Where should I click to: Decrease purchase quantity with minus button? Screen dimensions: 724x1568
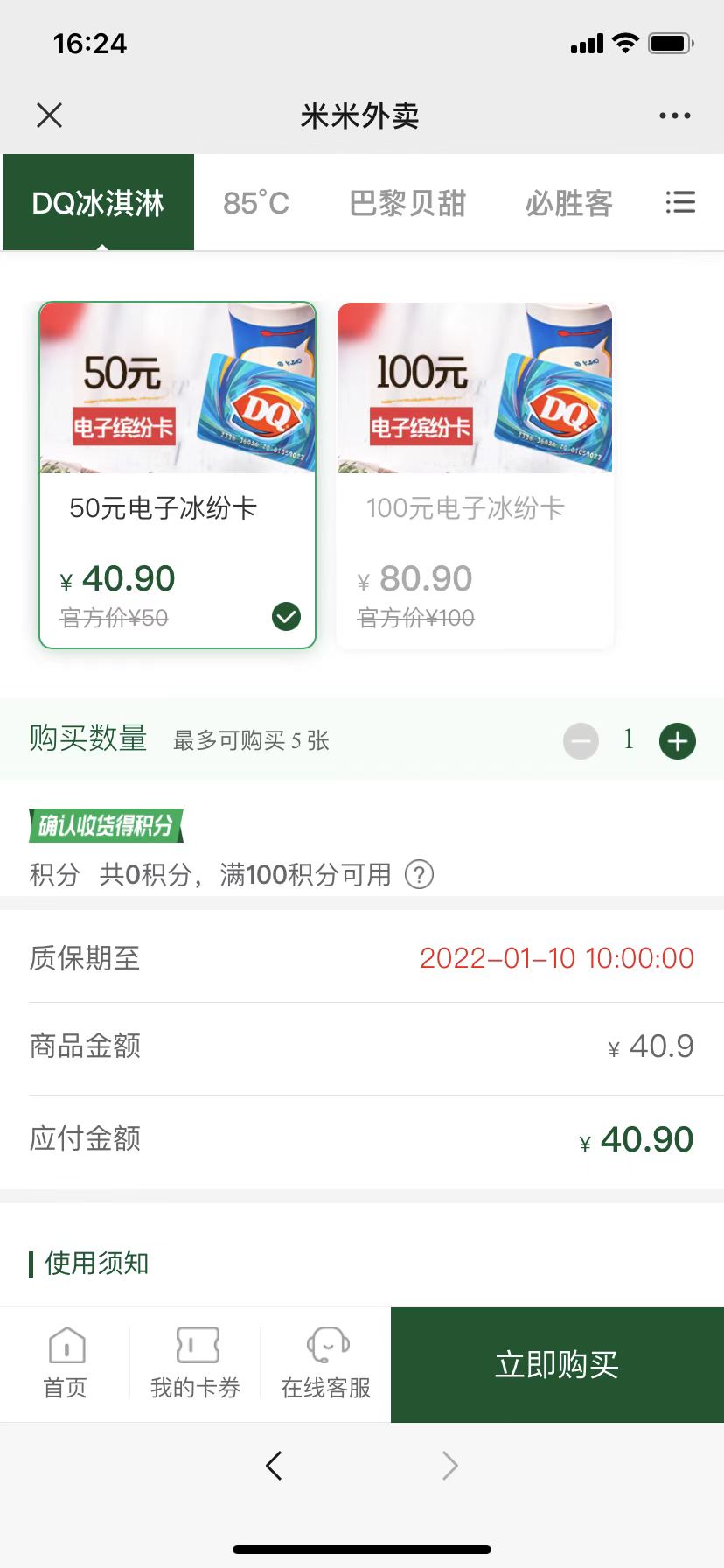point(581,741)
